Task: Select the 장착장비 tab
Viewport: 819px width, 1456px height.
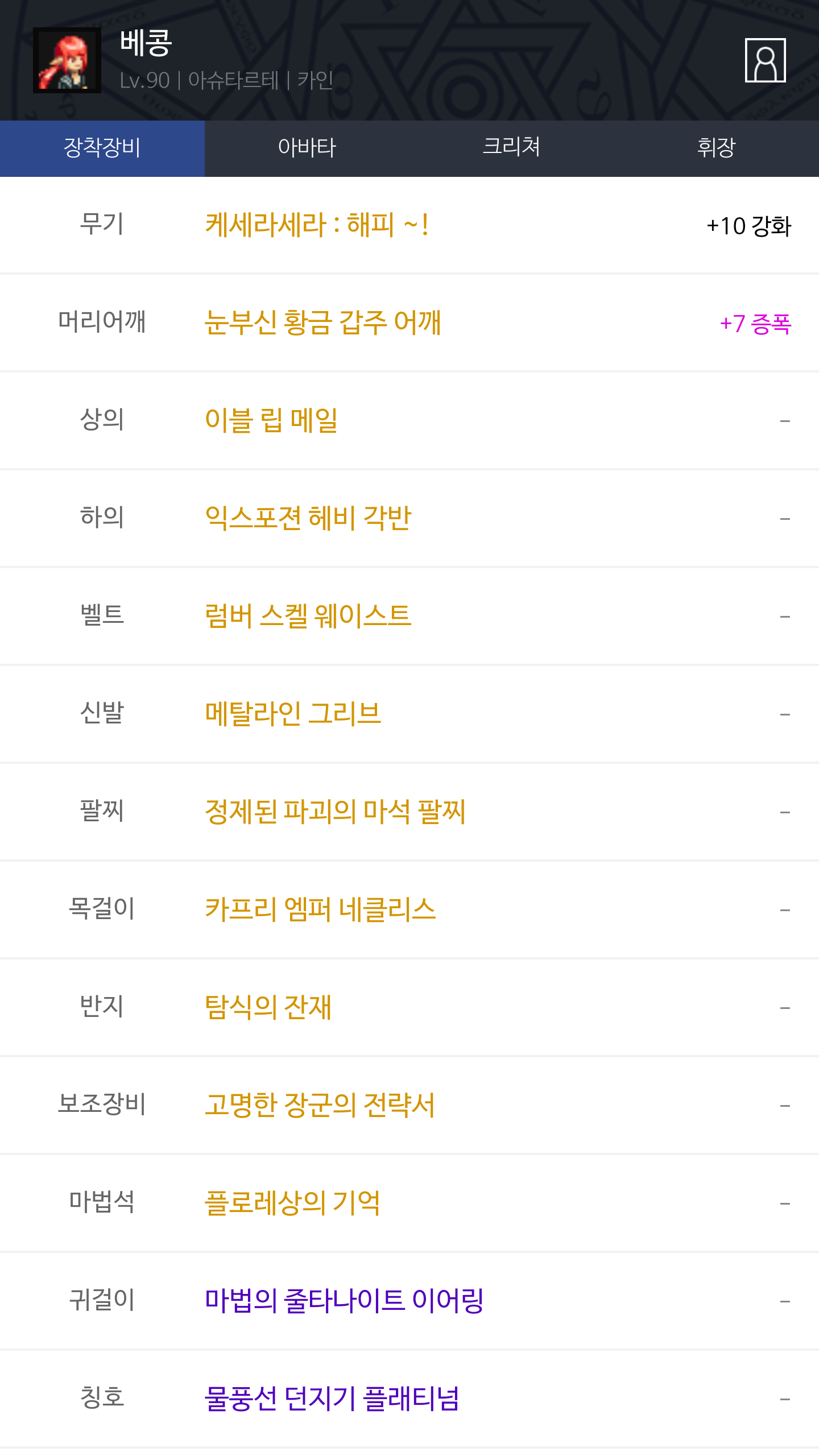Action: 102,148
